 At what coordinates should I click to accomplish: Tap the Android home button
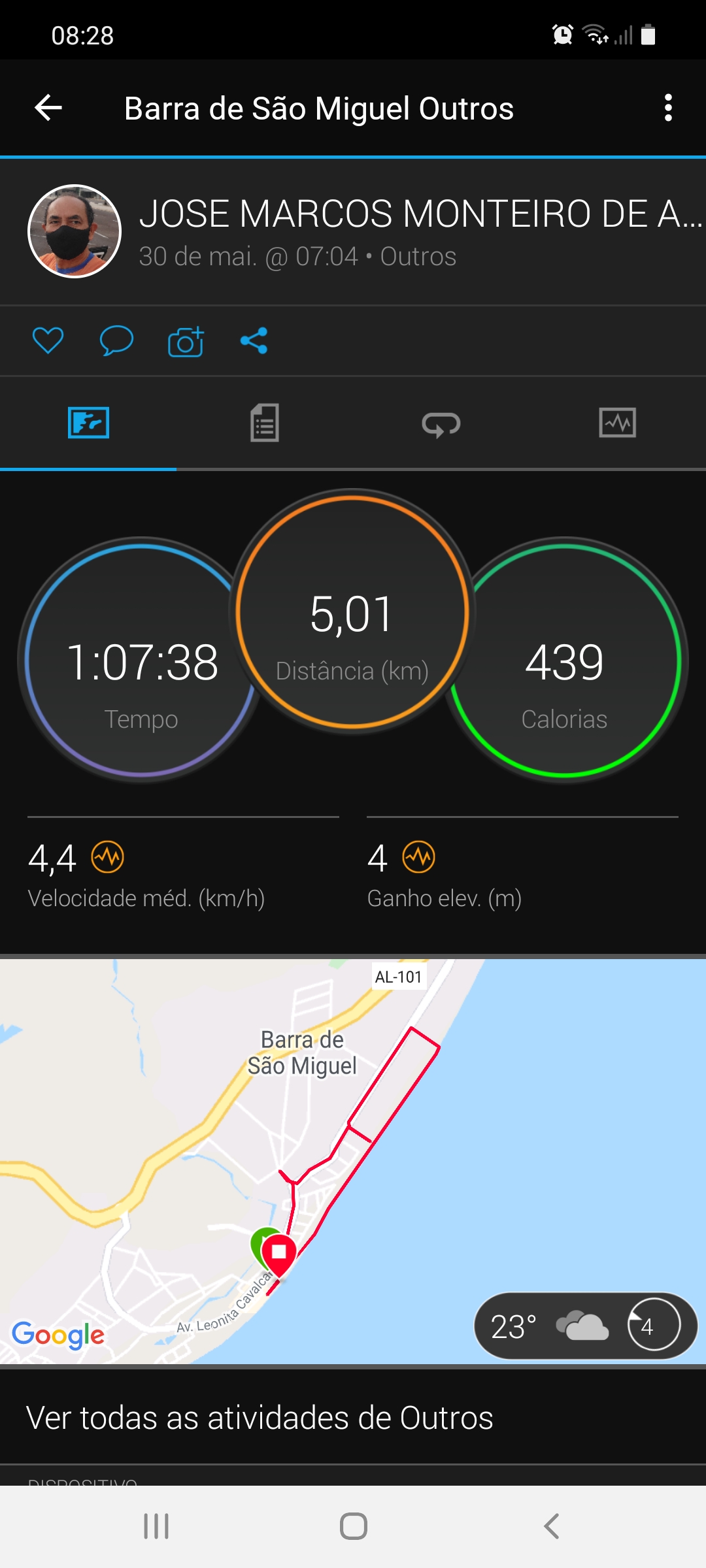click(x=353, y=1526)
